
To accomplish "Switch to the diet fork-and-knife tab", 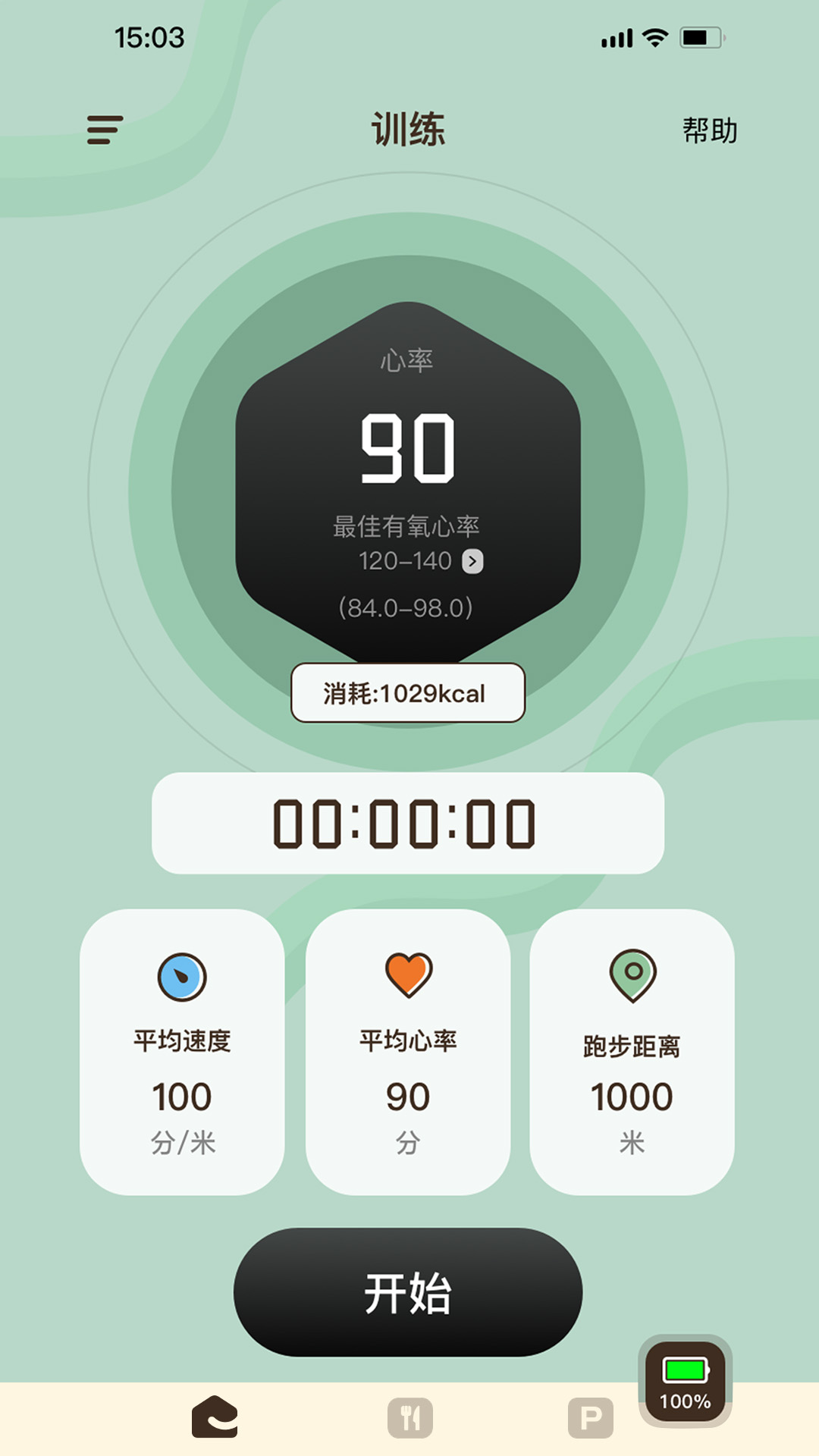I will (410, 1418).
